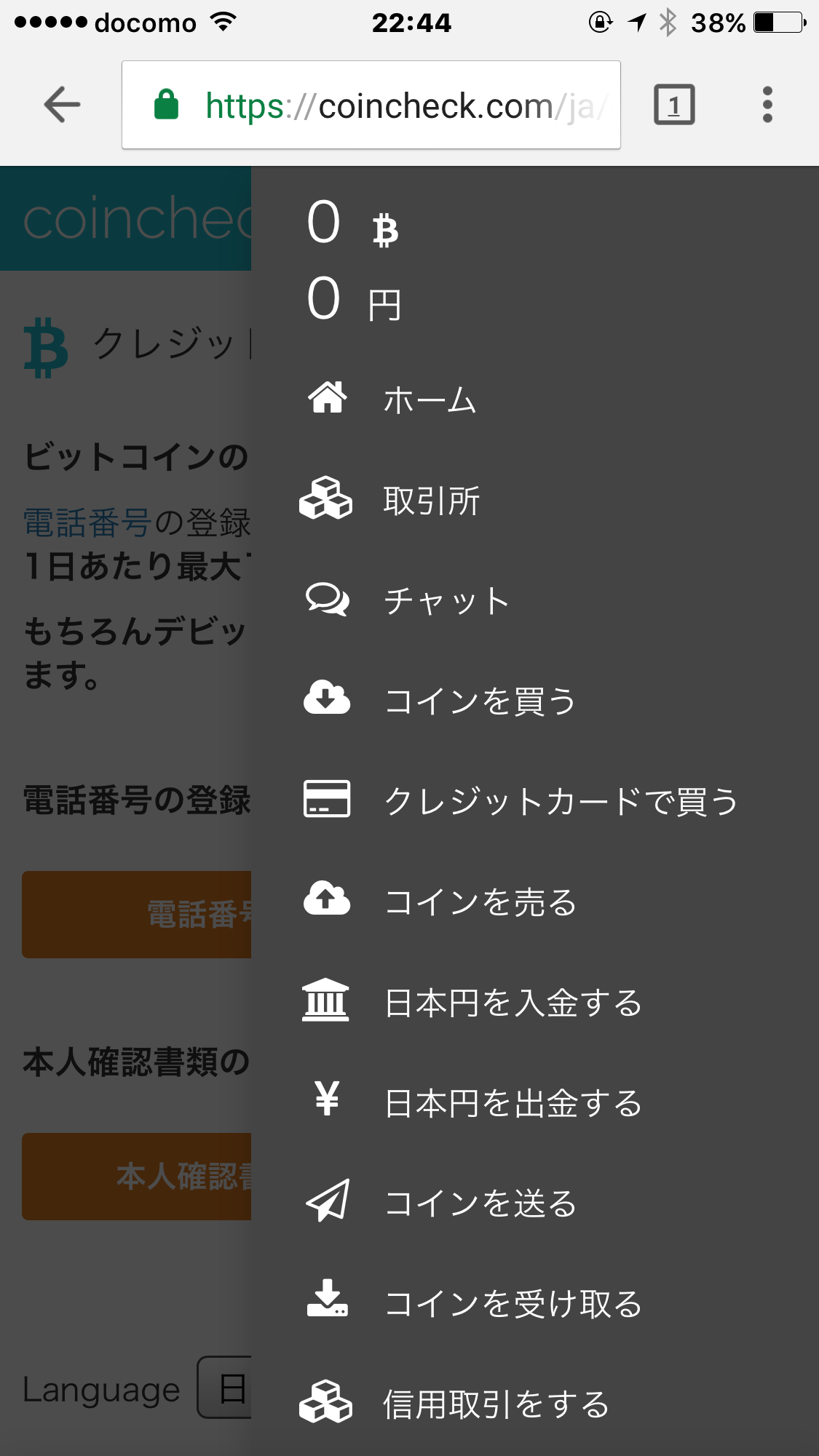The height and width of the screenshot is (1456, 819).
Task: Tap the coincheck.com address bar
Action: 371,105
